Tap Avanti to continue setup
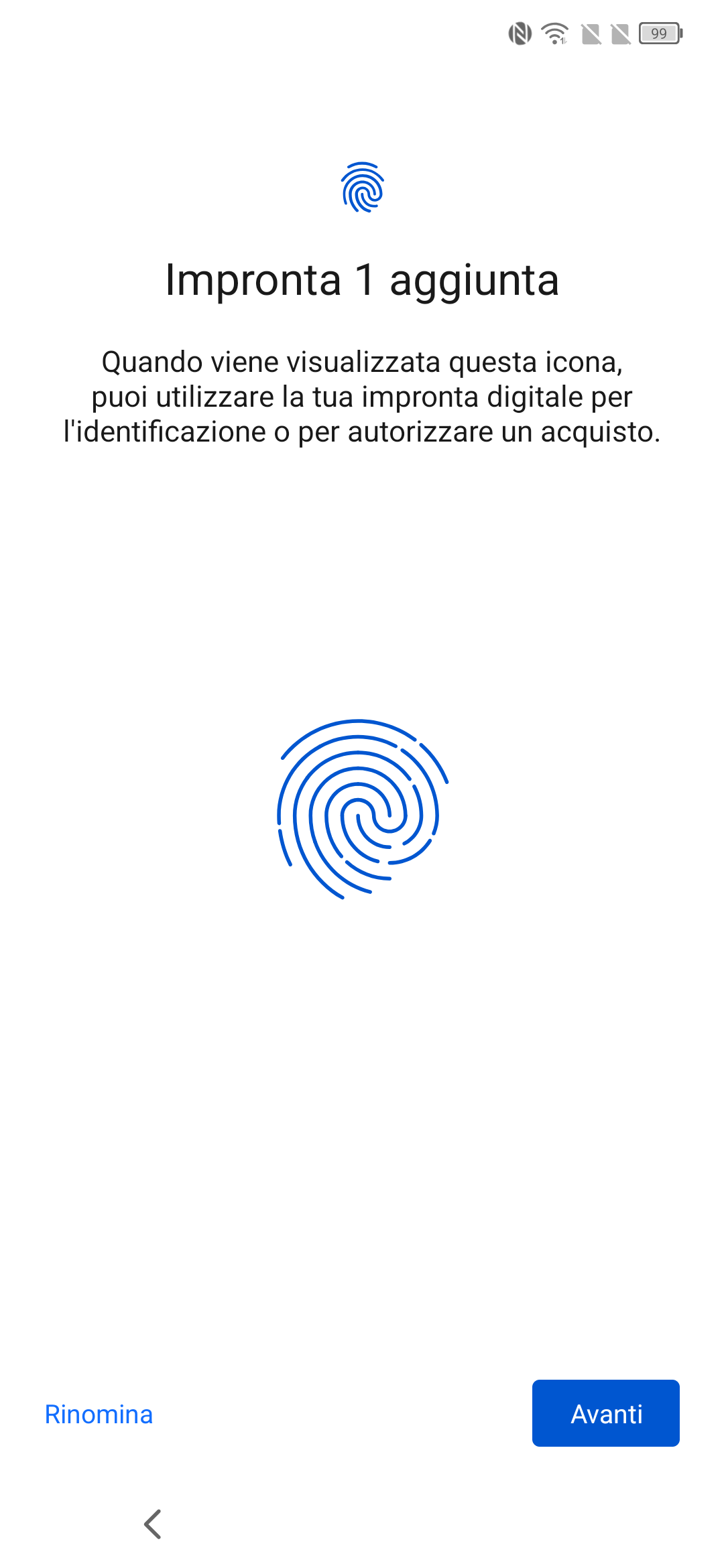 606,1413
